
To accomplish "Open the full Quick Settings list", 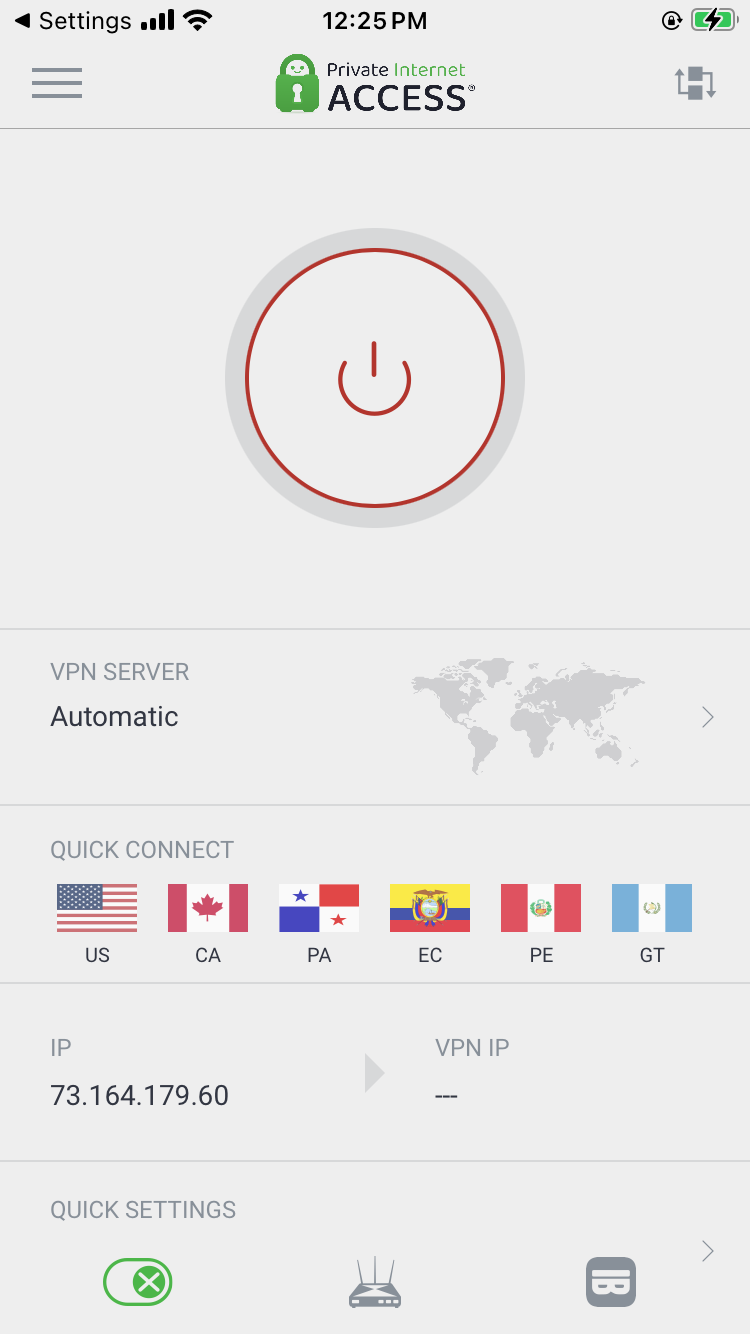I will pos(707,1250).
